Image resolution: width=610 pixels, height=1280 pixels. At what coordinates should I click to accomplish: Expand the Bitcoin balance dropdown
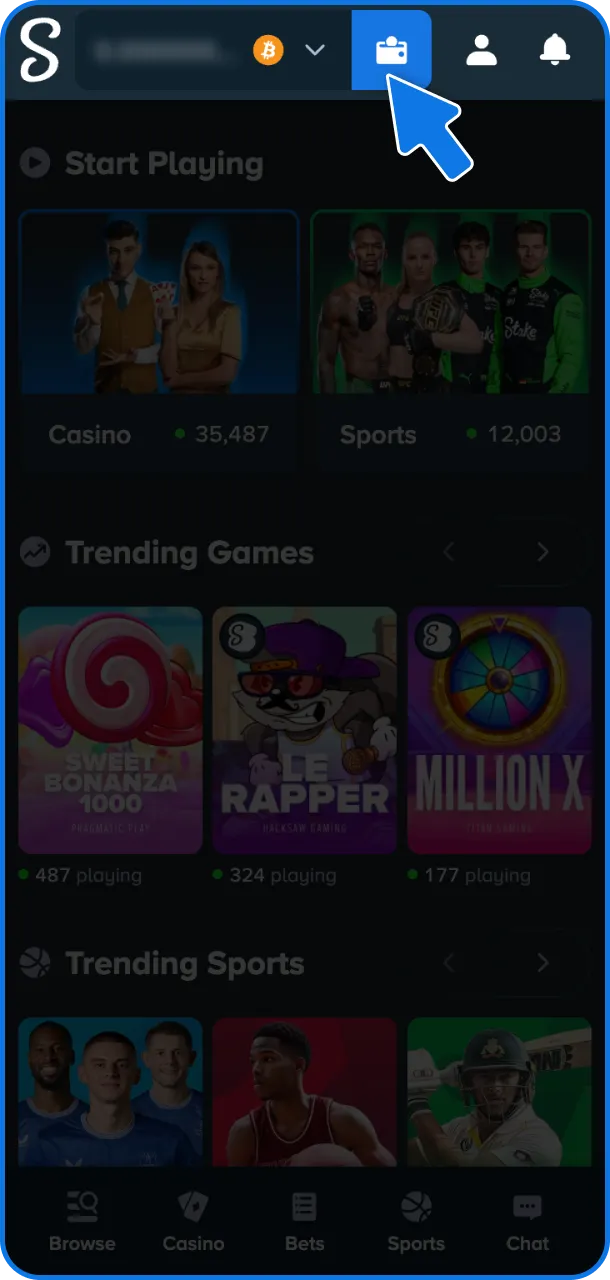coord(315,50)
